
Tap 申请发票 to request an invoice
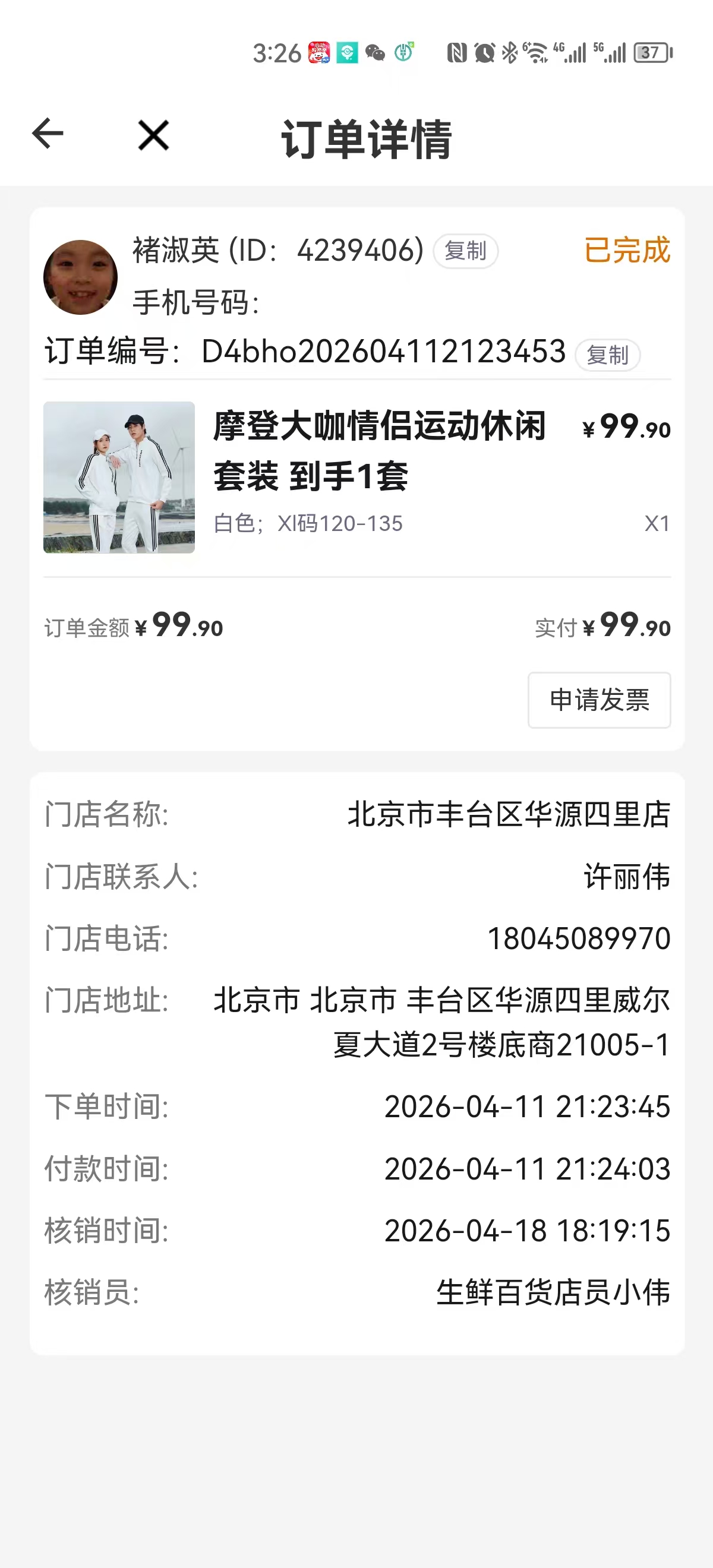coord(599,700)
